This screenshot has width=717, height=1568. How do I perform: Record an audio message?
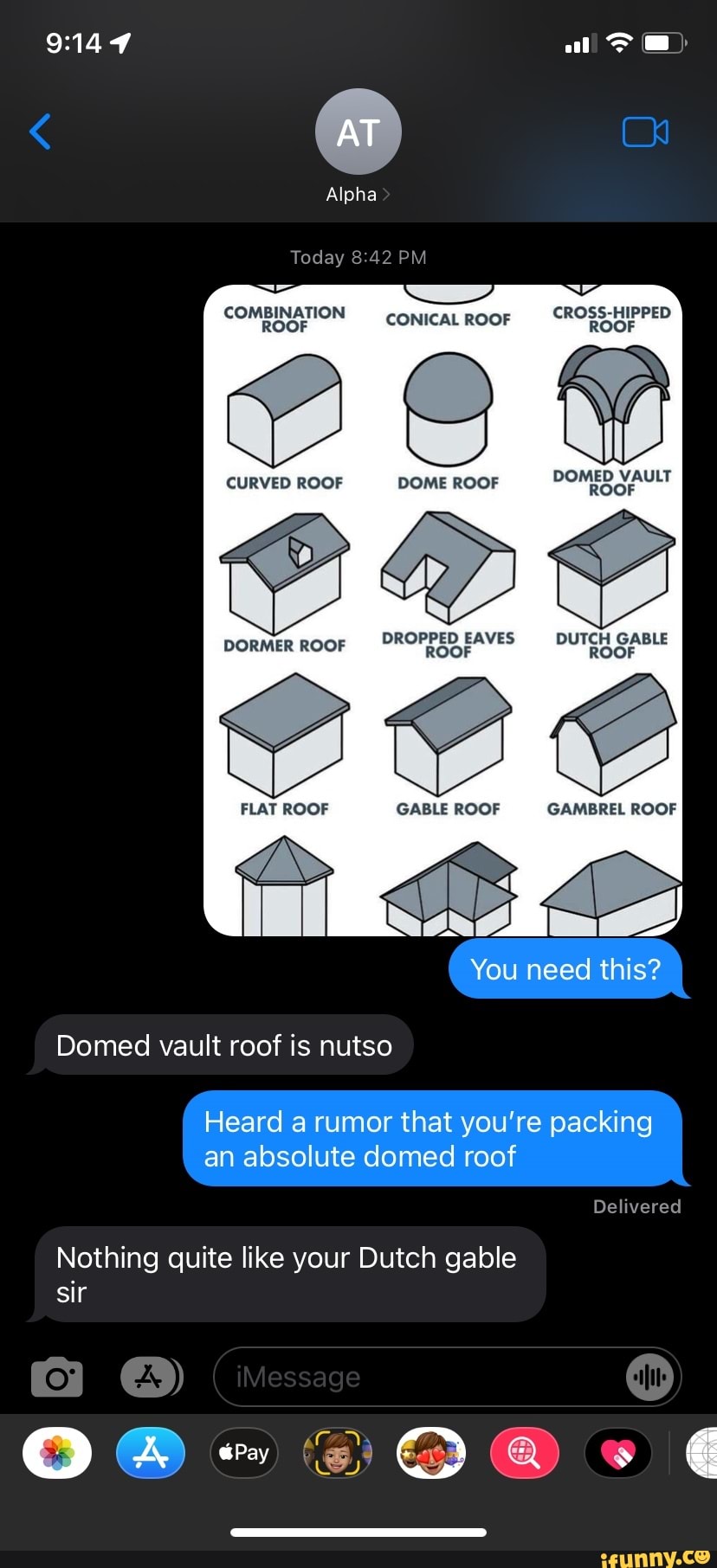click(x=649, y=1377)
